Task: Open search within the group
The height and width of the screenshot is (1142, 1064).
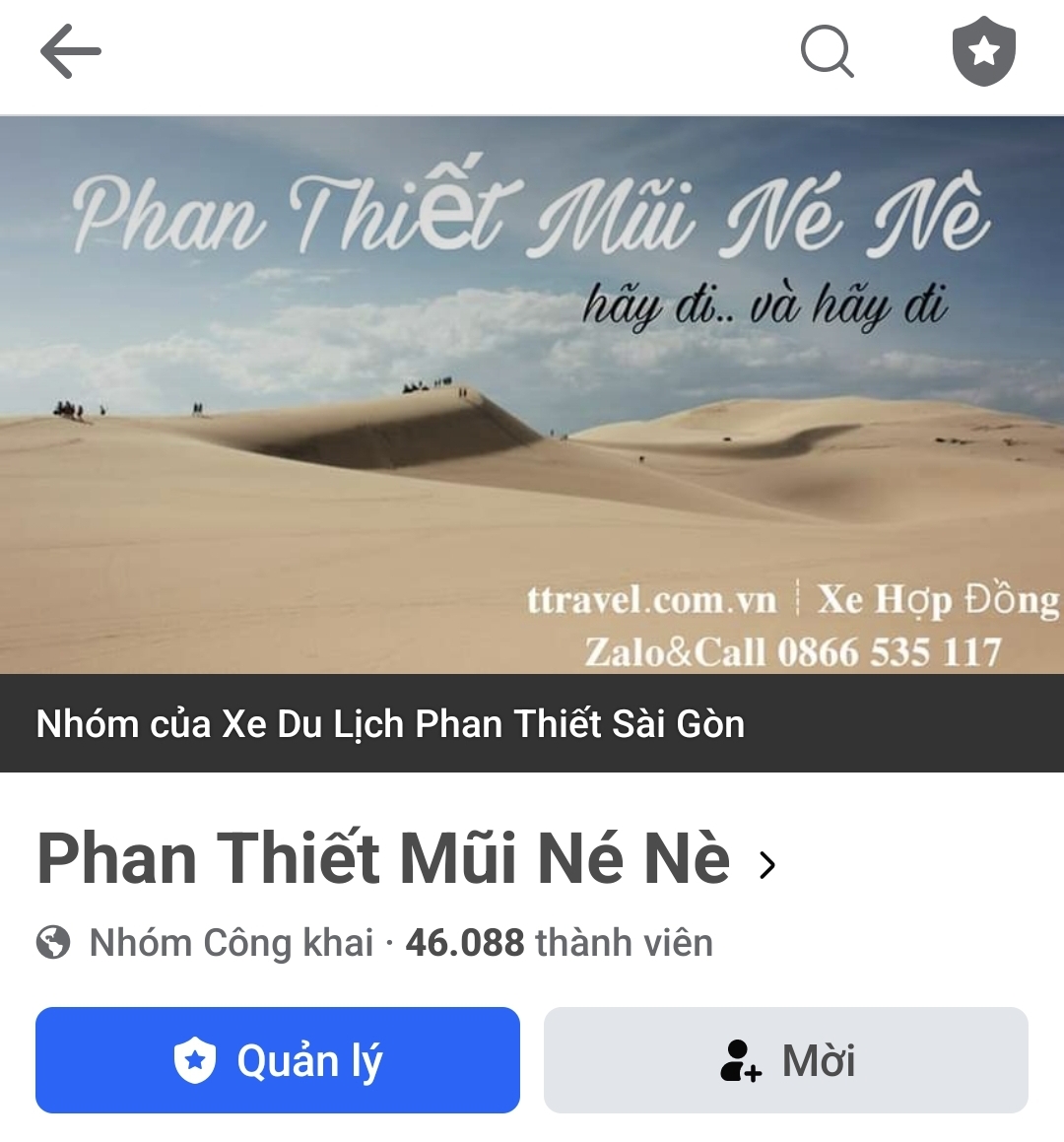Action: click(x=827, y=51)
